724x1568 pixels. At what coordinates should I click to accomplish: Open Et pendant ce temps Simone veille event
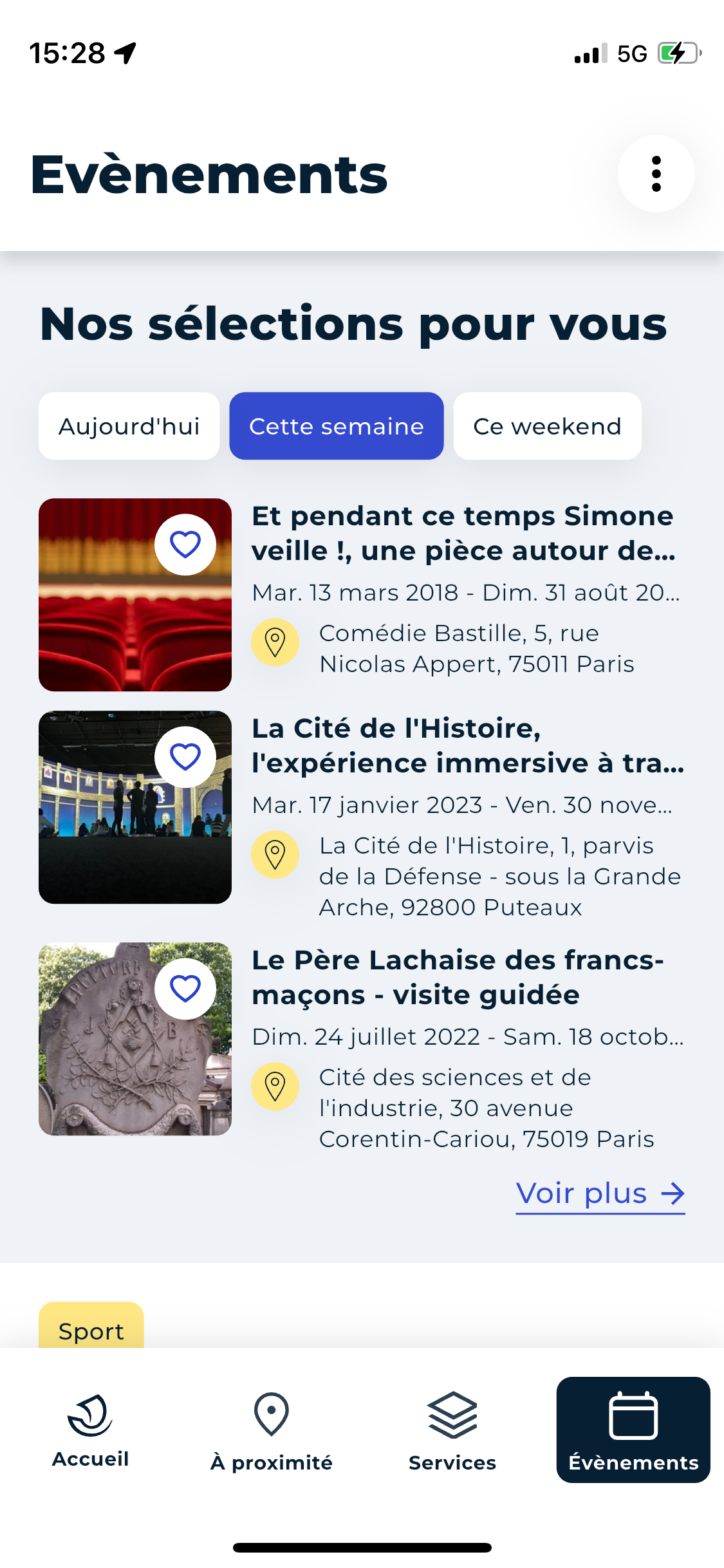coord(462,534)
